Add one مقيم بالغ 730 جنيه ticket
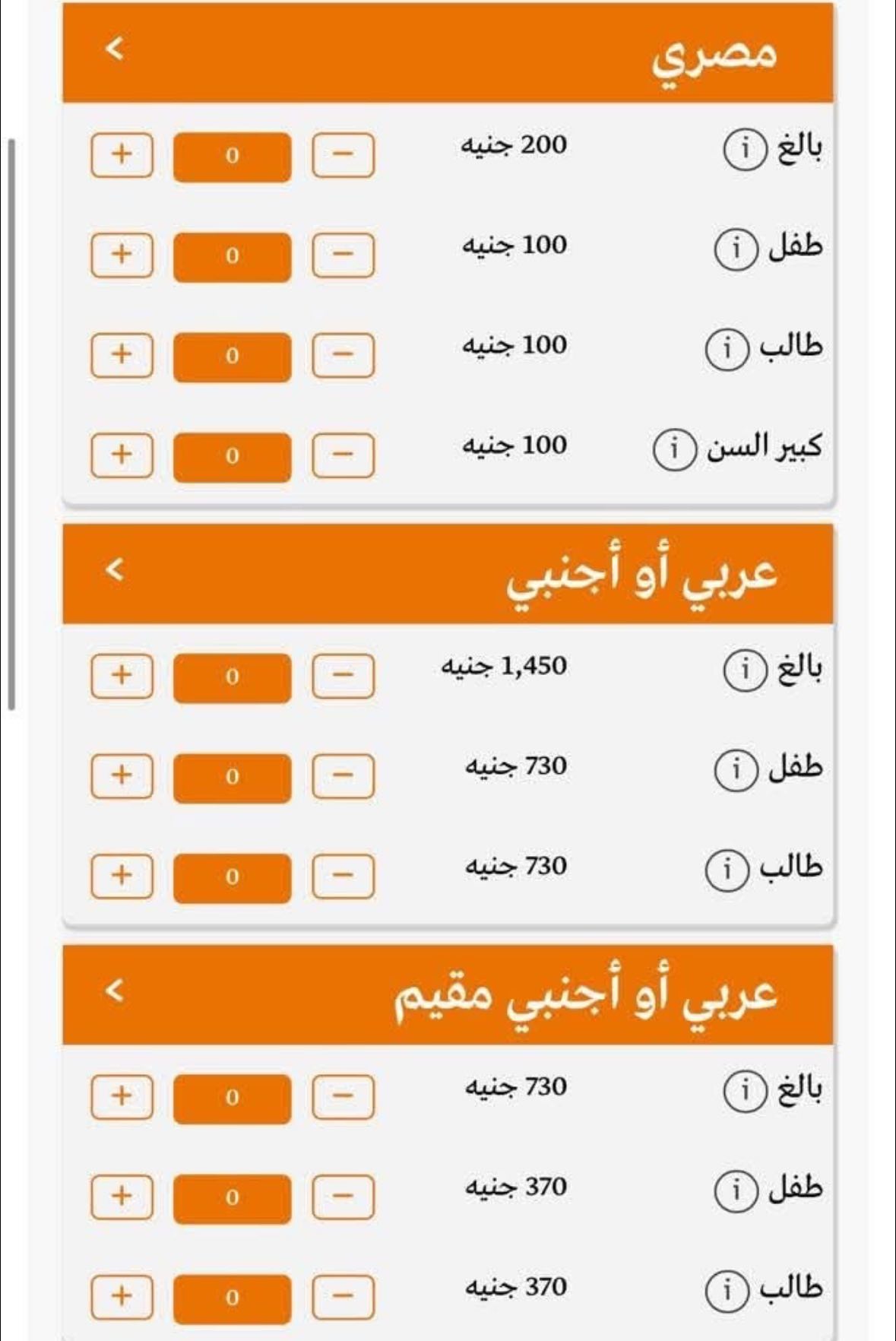 [x=122, y=1096]
